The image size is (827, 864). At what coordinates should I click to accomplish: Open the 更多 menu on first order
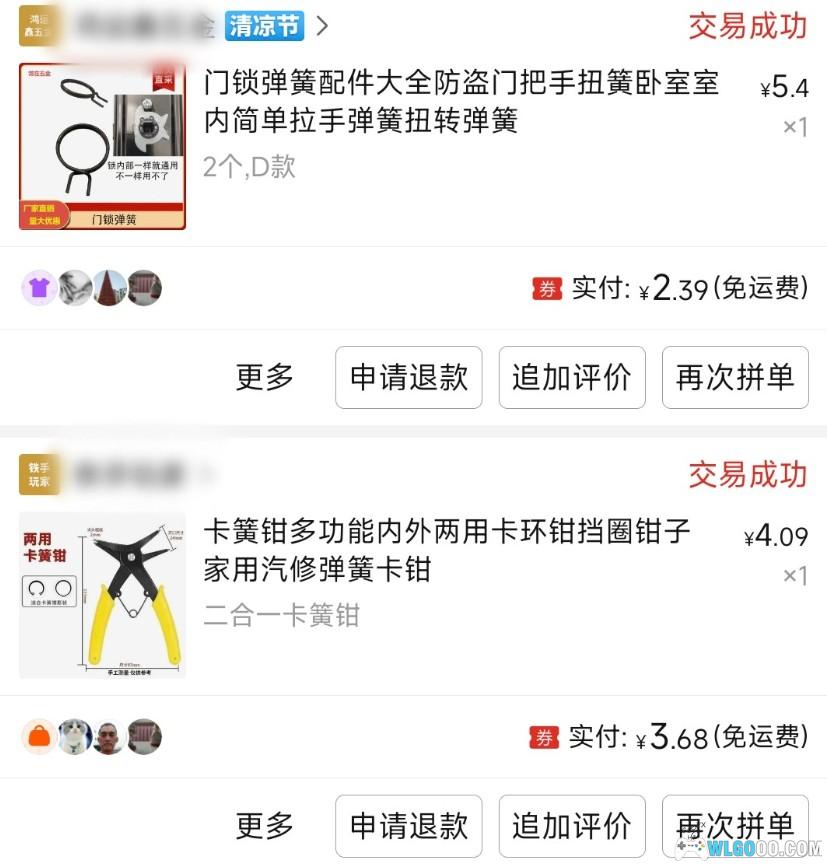(263, 378)
